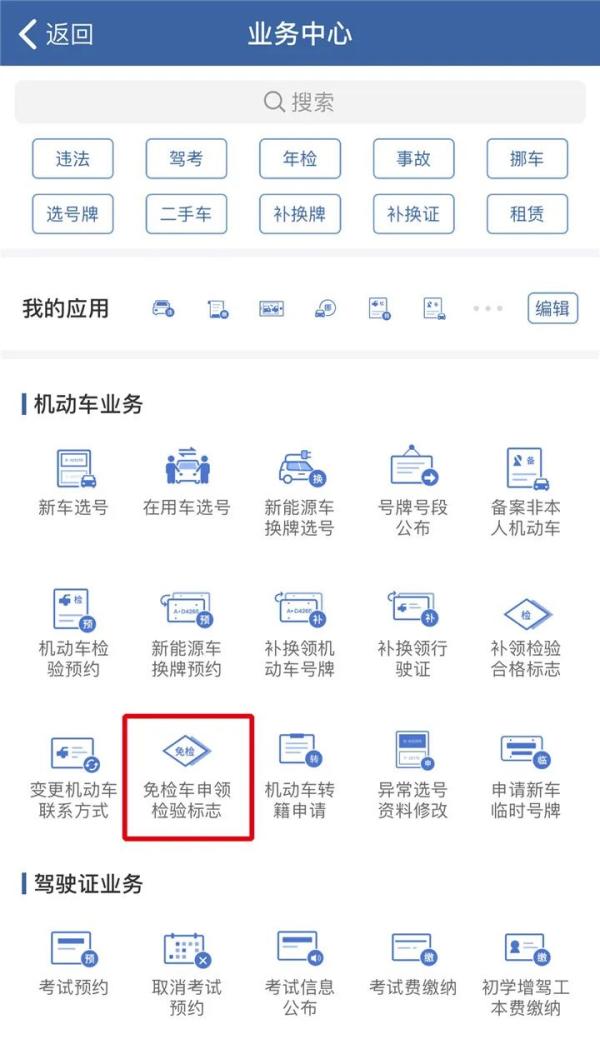Tap the 年检 shortcut chip
Screen dimensions: 600x1039
[x=300, y=158]
